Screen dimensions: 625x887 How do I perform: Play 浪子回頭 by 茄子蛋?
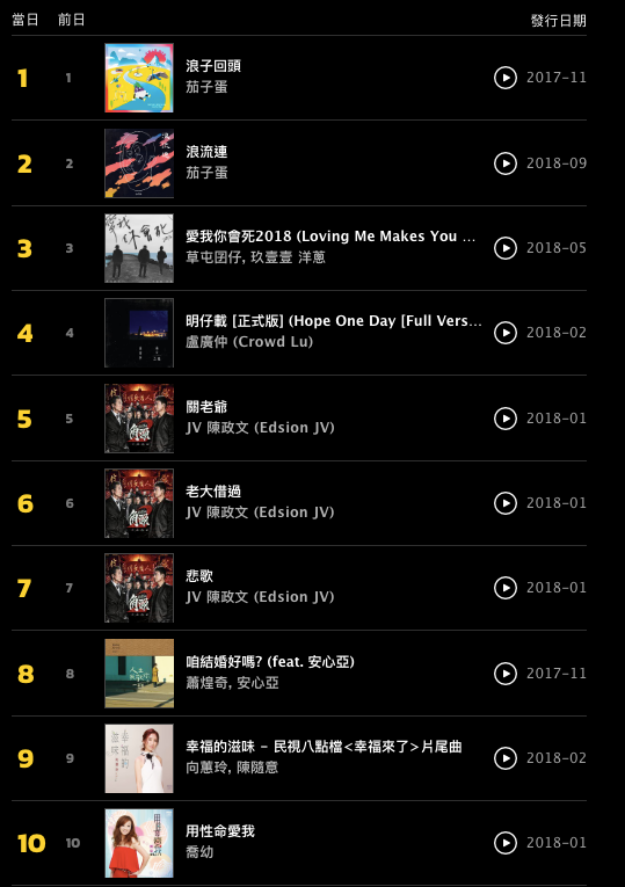pos(505,77)
